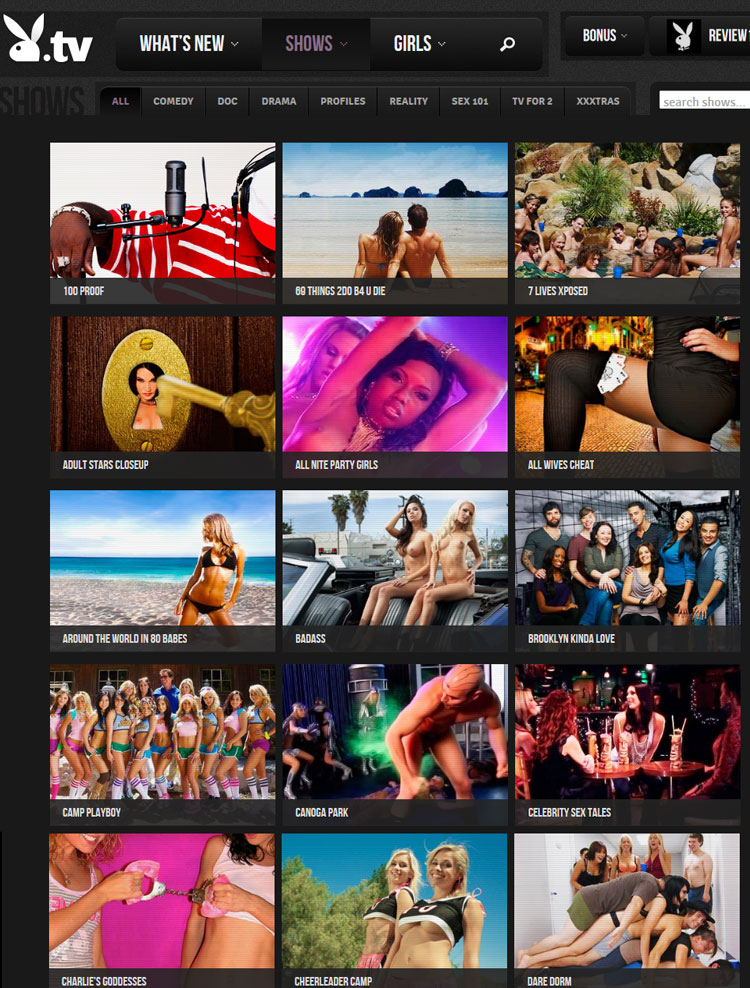Switch to the Profiles tab
Screen dimensions: 750x988
coord(343,101)
